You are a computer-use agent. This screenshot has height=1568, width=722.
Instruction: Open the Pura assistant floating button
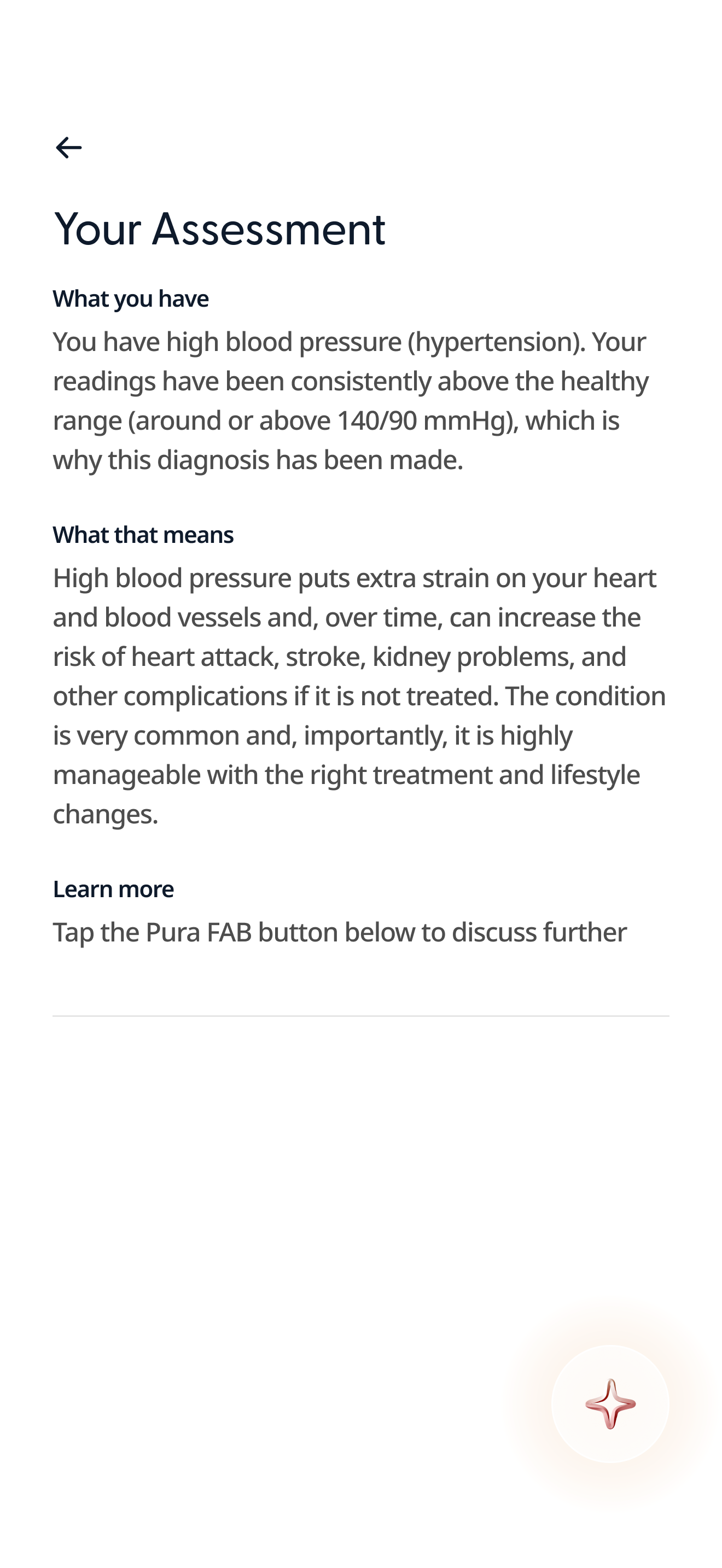609,1403
